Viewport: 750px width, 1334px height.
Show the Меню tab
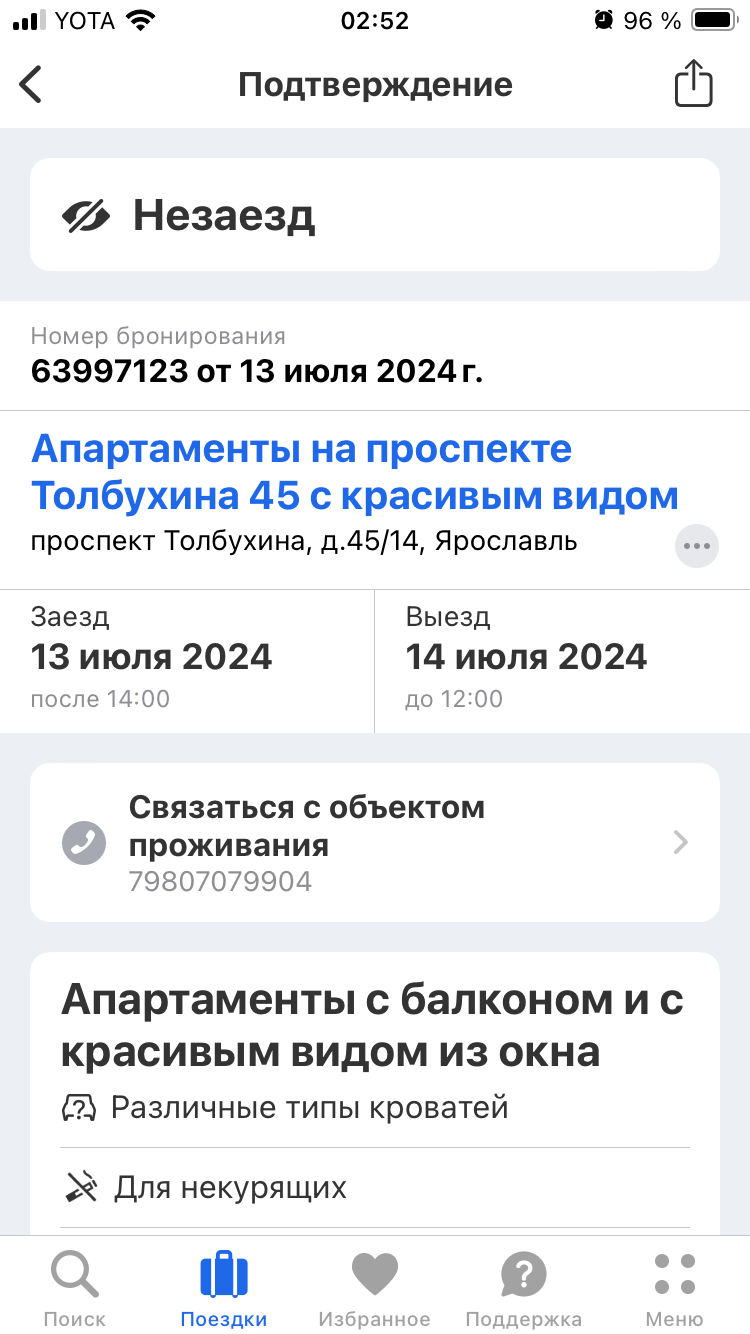click(x=674, y=1288)
